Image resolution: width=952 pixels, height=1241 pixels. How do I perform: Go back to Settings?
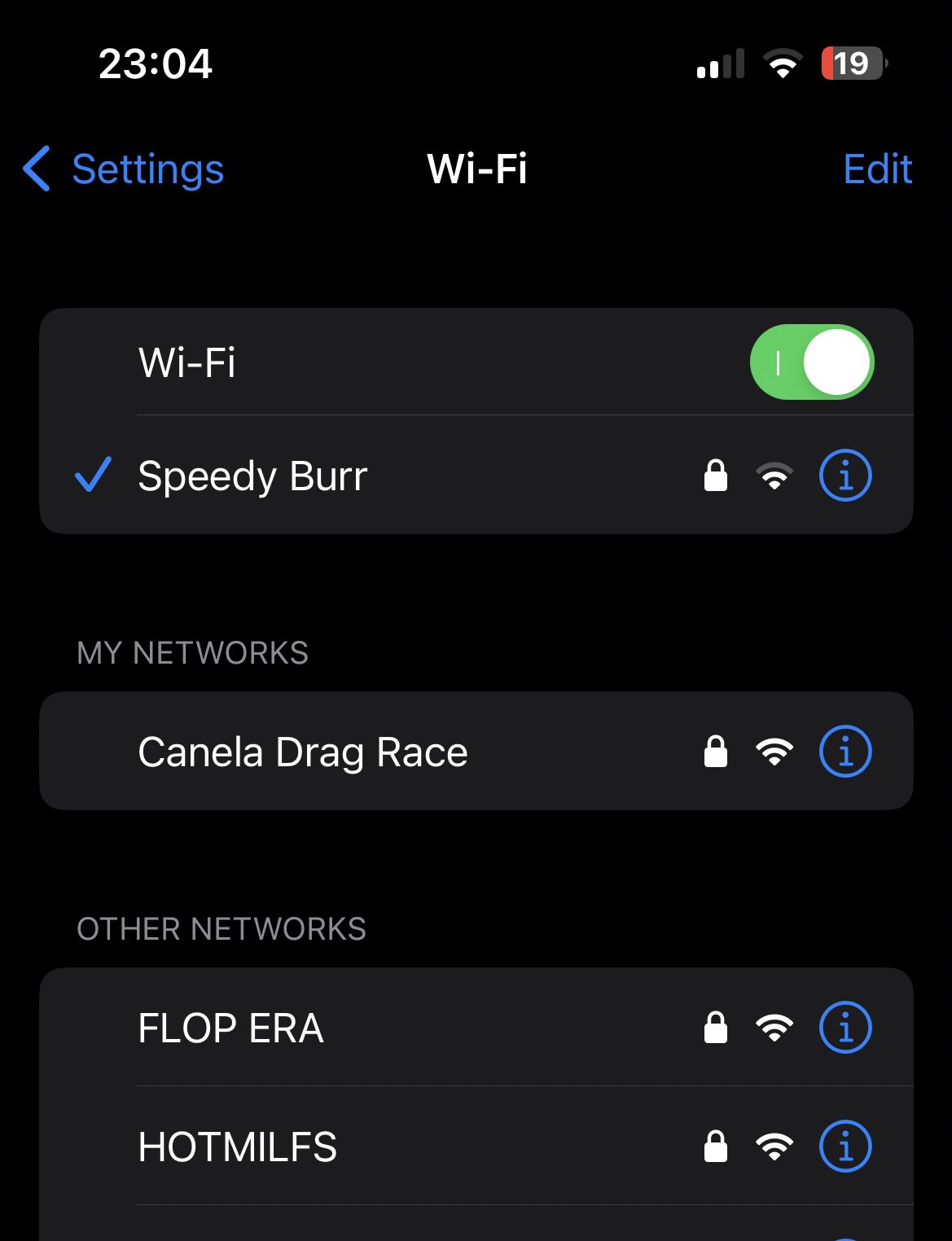(124, 169)
